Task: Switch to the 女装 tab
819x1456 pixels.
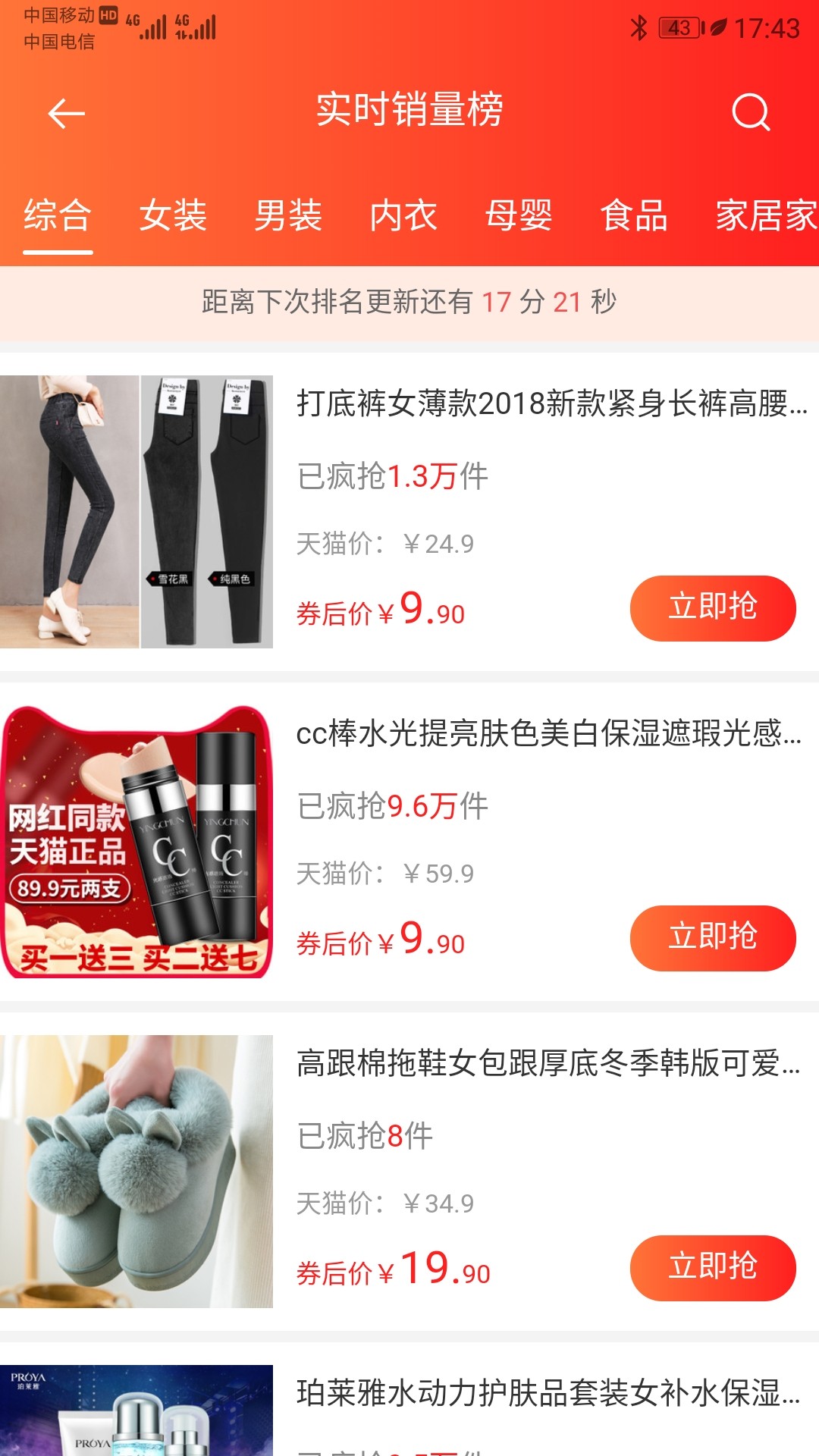Action: tap(173, 215)
